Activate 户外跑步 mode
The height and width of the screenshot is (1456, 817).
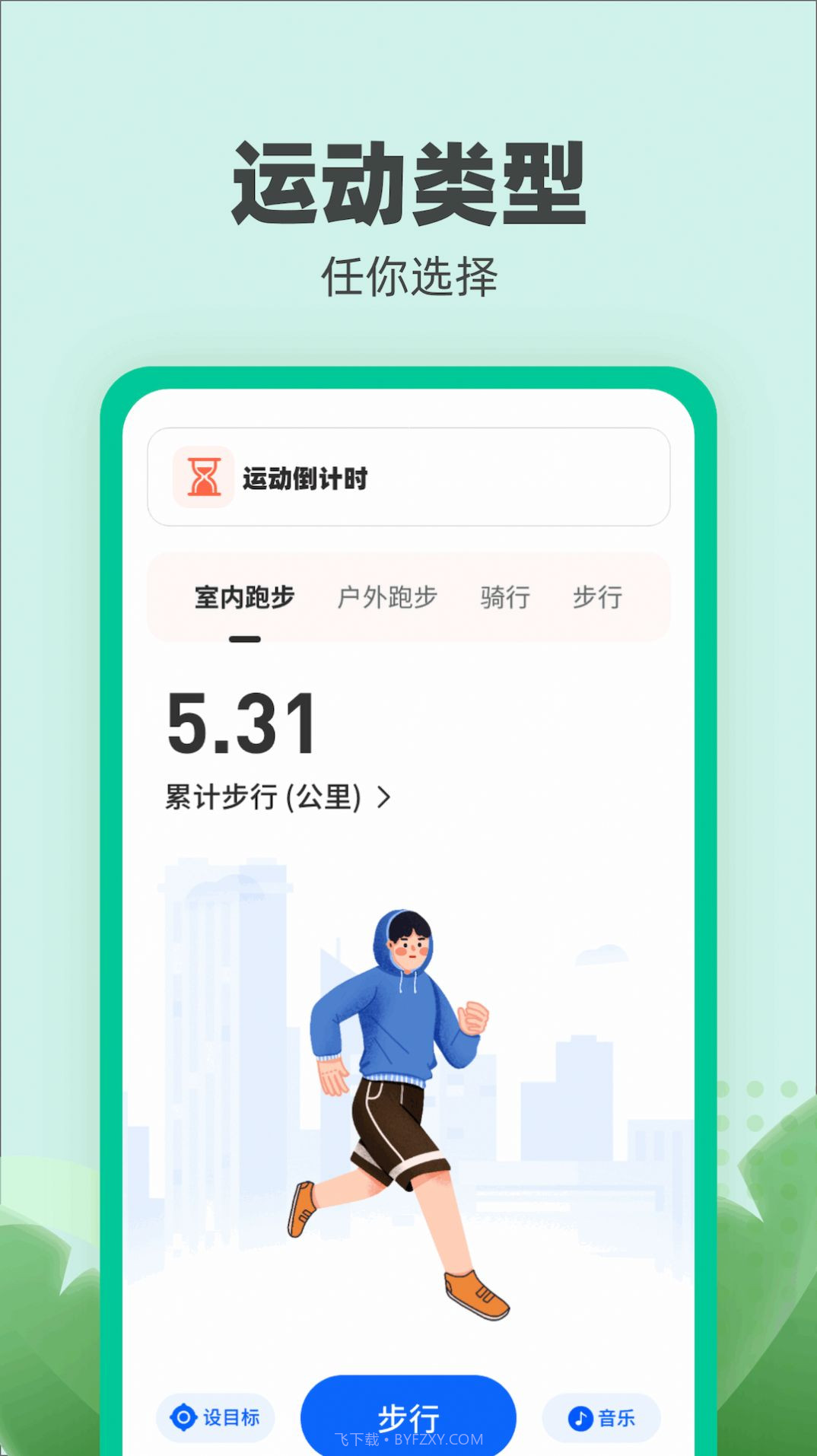[388, 598]
